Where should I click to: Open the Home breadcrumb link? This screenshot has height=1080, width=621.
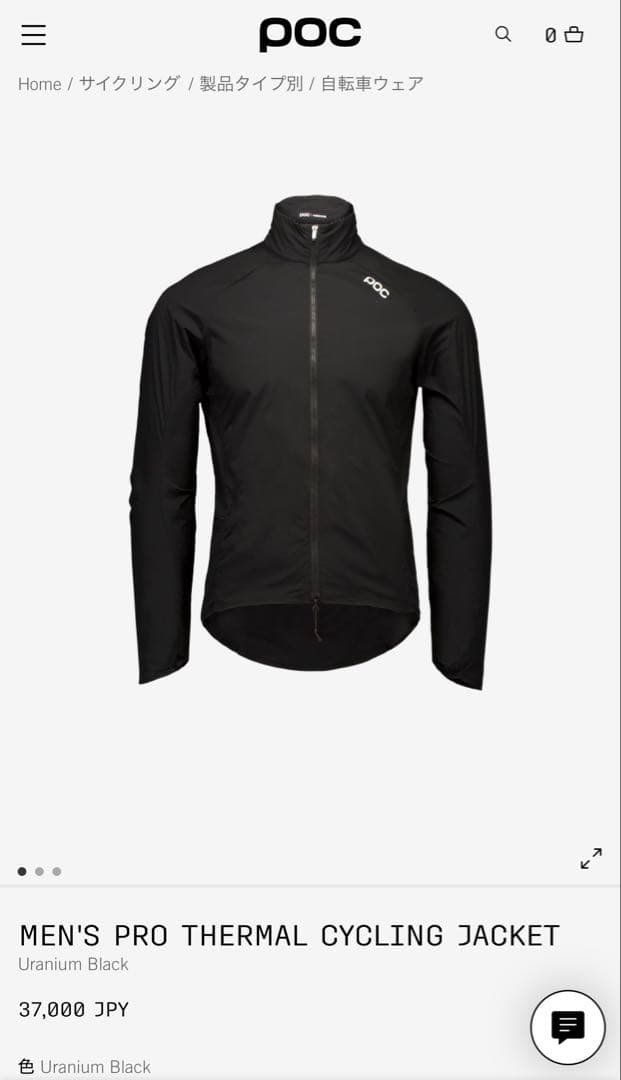40,84
